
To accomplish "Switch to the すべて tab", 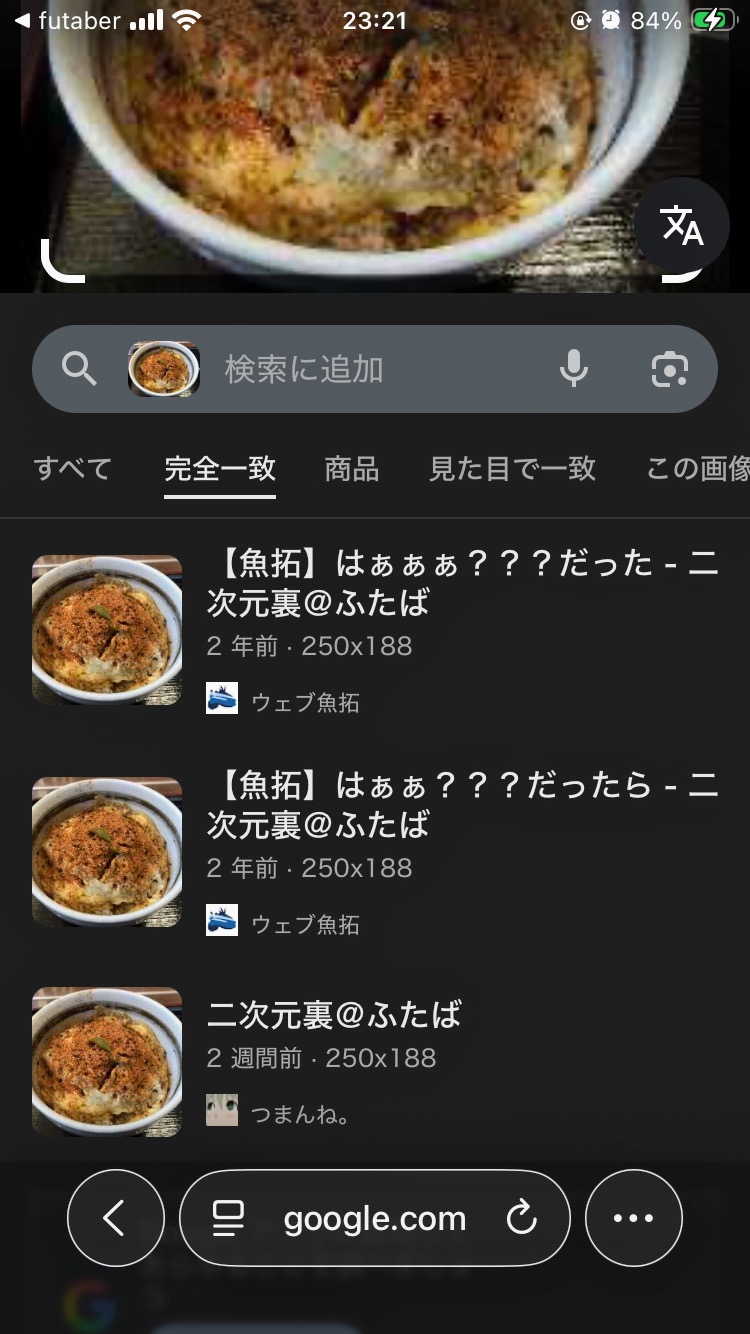I will [x=72, y=468].
